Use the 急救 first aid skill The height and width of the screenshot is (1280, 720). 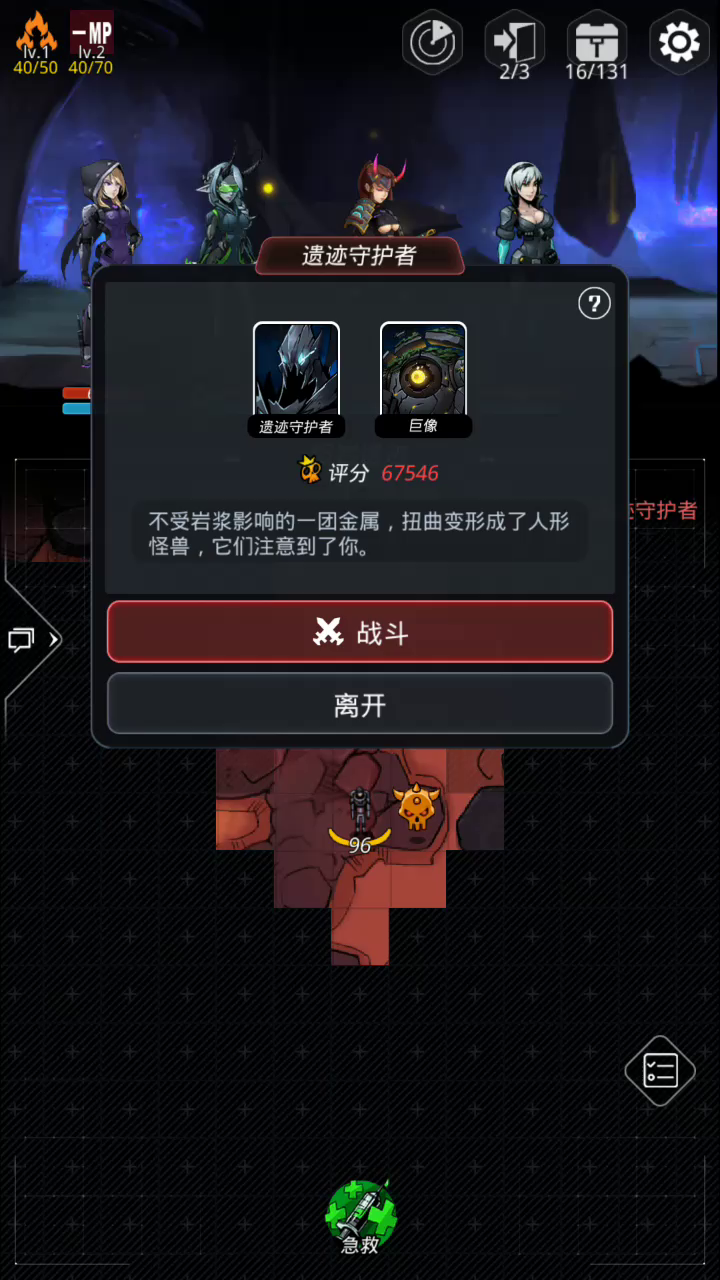point(360,1217)
